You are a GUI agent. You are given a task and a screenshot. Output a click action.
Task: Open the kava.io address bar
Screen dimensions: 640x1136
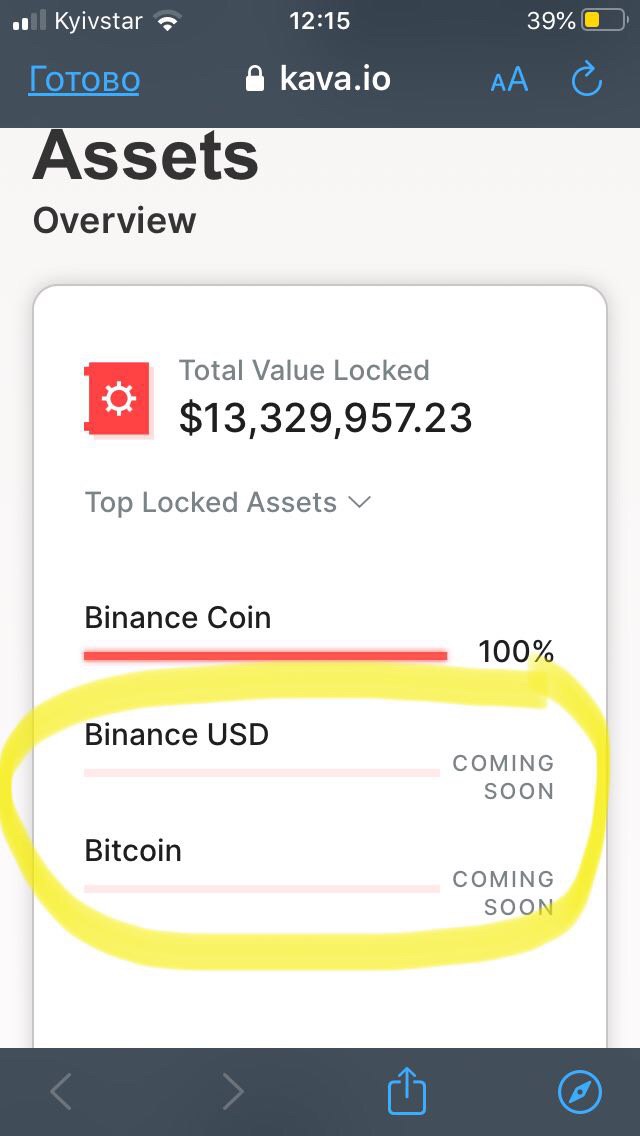coord(317,78)
